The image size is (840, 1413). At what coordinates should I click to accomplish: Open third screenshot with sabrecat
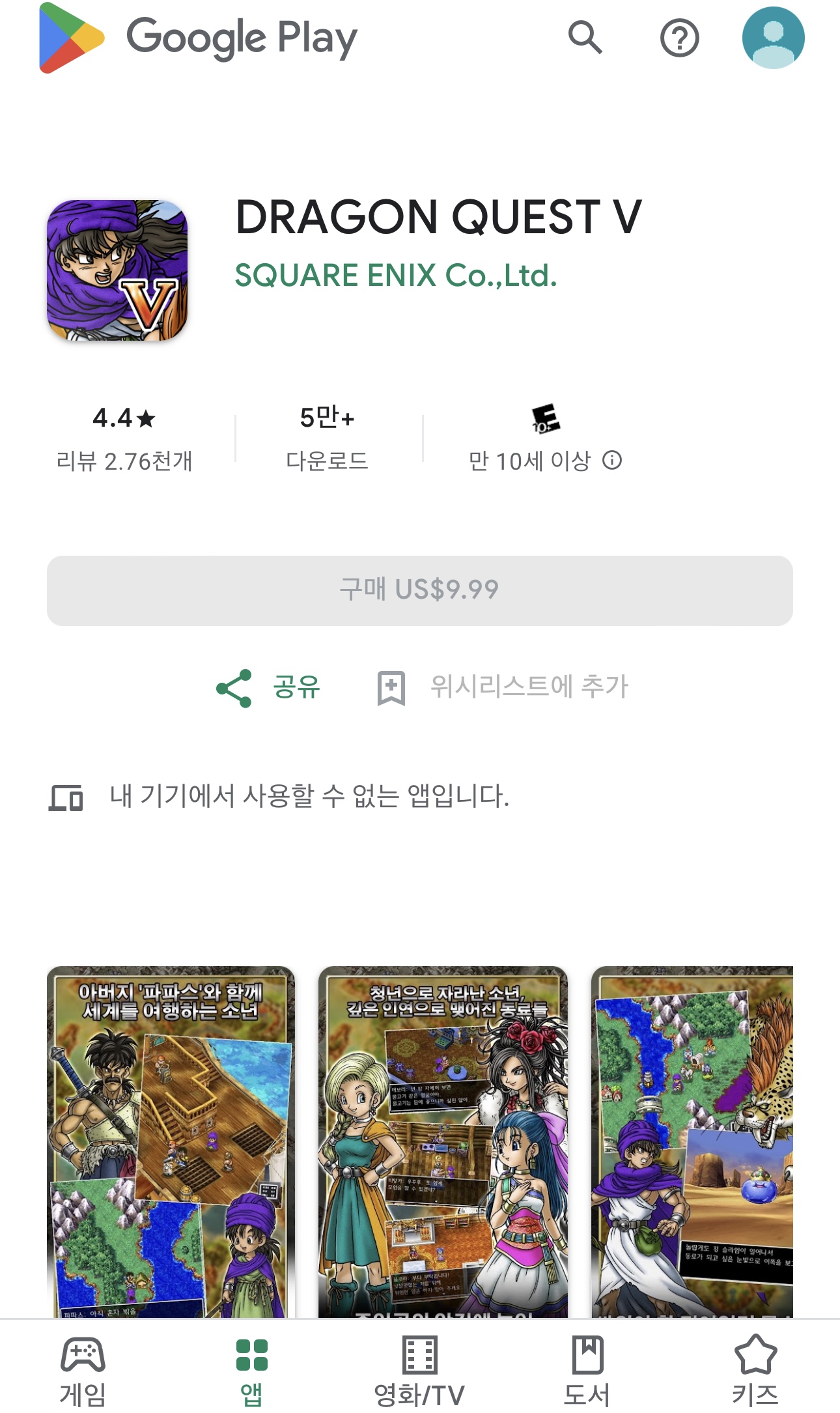(692, 1140)
